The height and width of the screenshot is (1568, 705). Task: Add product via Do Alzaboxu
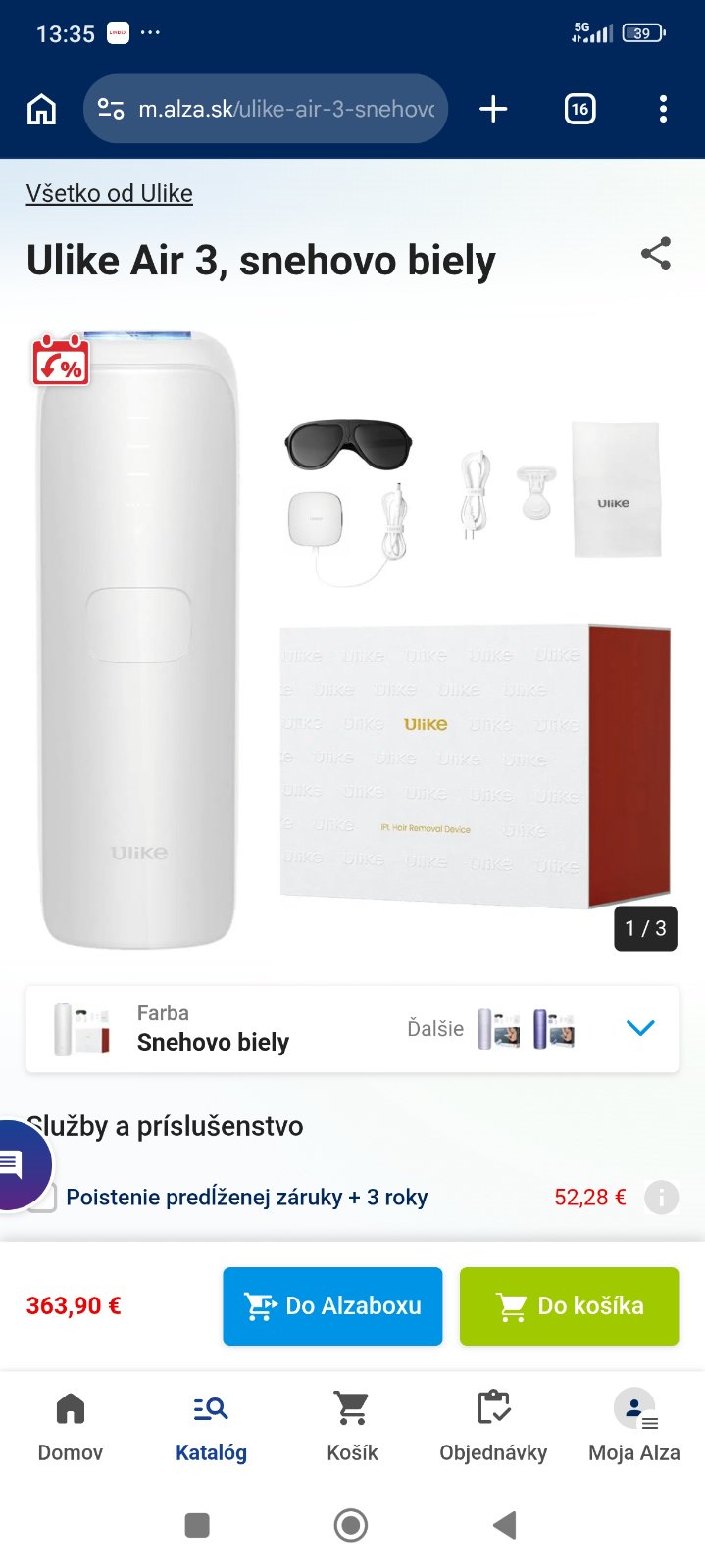pyautogui.click(x=332, y=1305)
